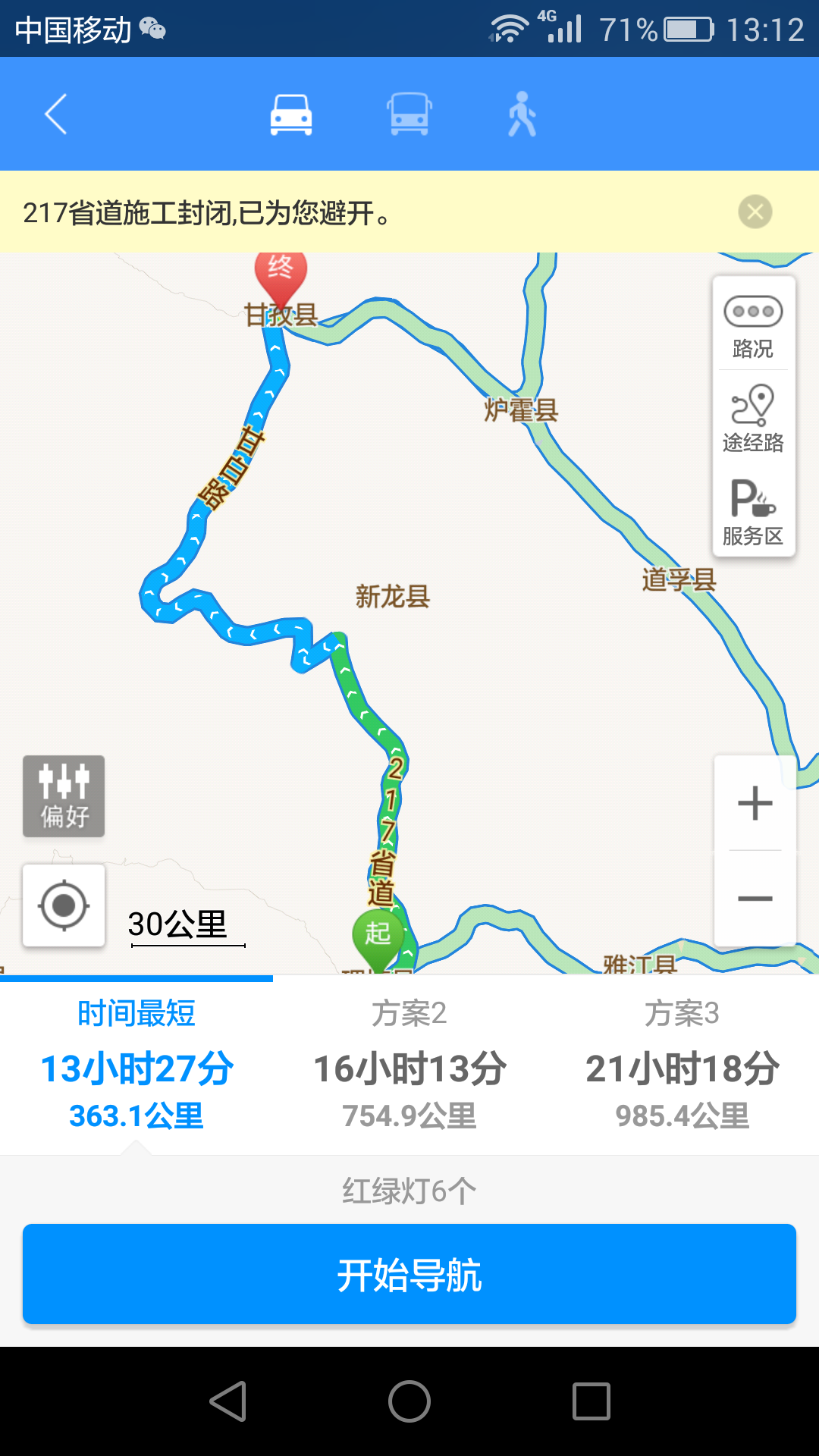Switch to the walking route mode
This screenshot has height=1456, width=819.
tap(522, 115)
